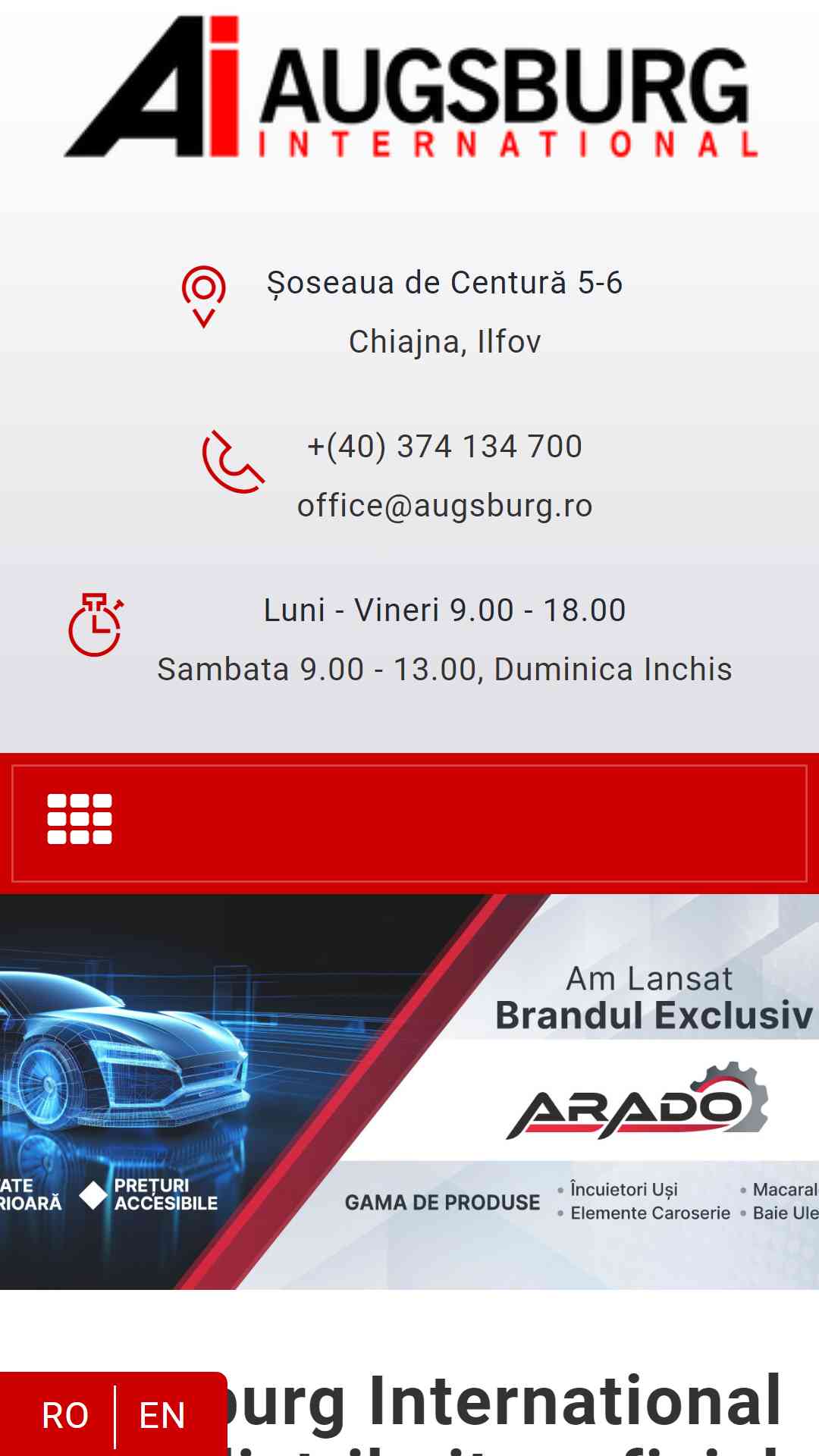The height and width of the screenshot is (1456, 819).
Task: Open the ARADO brand launch banner
Action: 409,1092
